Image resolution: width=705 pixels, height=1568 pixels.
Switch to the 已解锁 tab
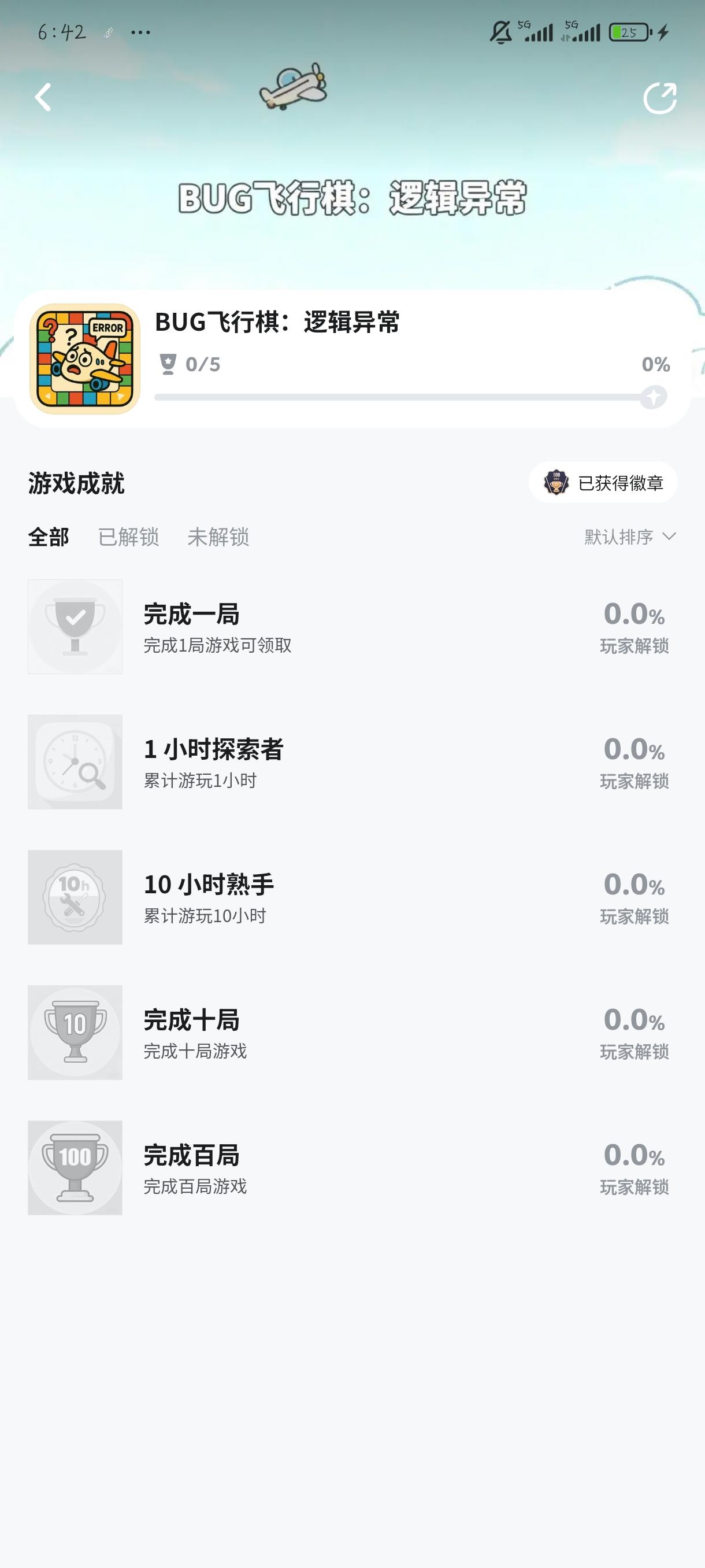coord(128,537)
